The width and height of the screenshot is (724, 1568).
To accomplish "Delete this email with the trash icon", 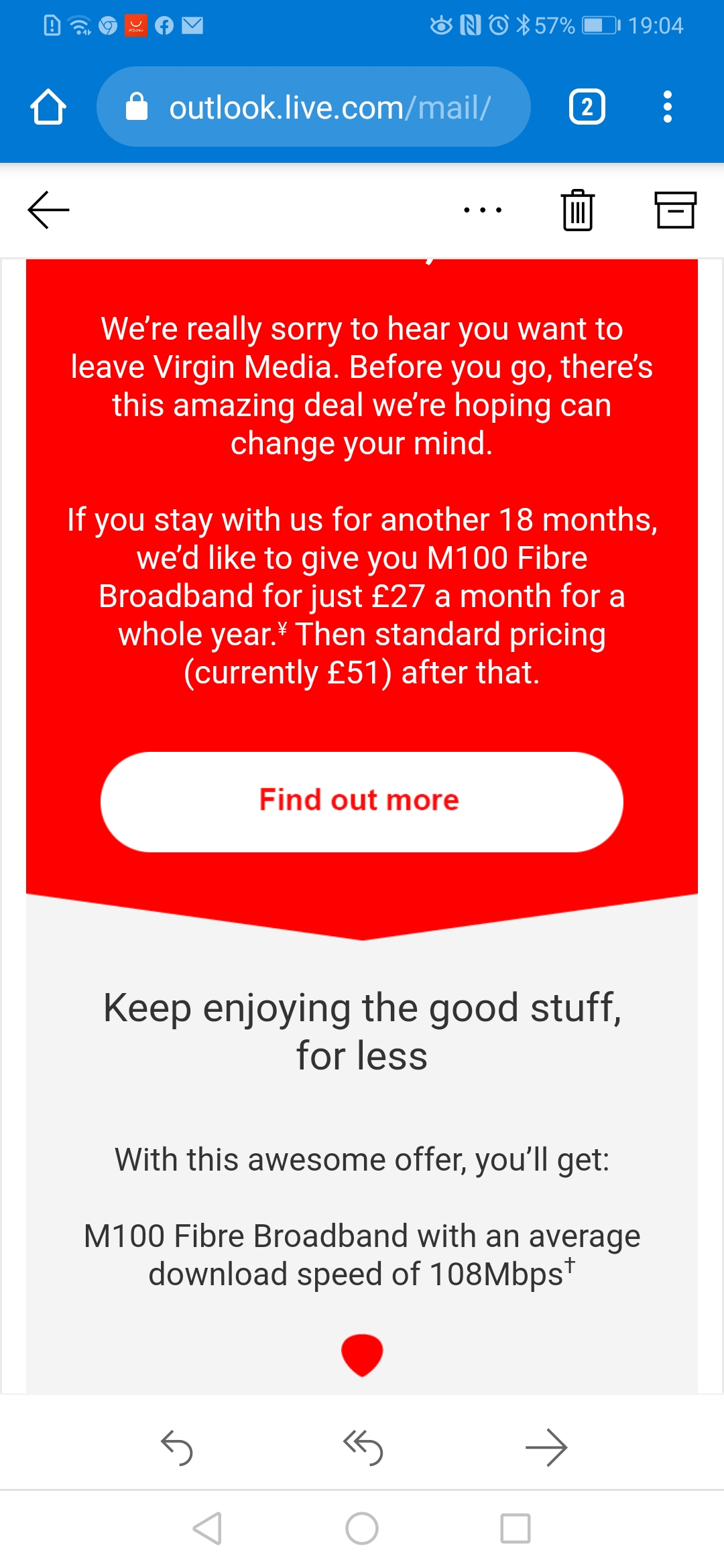I will 578,210.
